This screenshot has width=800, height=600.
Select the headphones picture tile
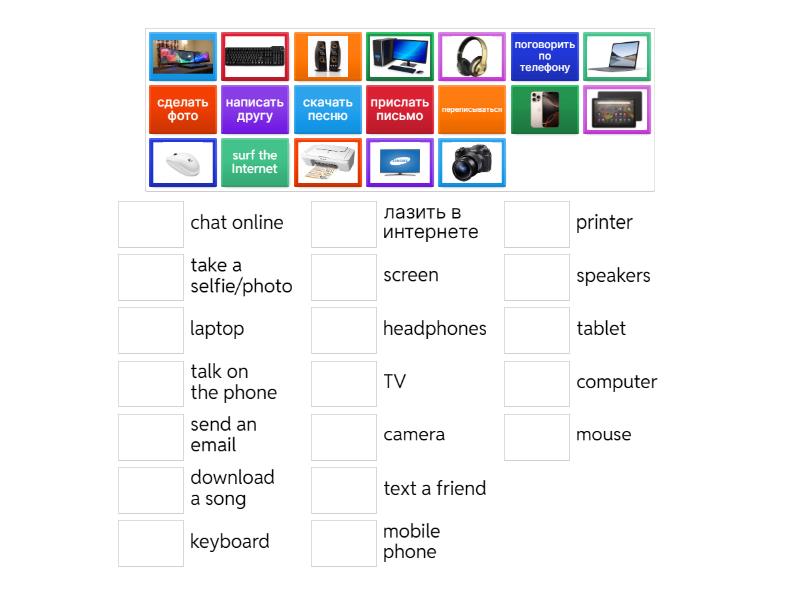(472, 57)
